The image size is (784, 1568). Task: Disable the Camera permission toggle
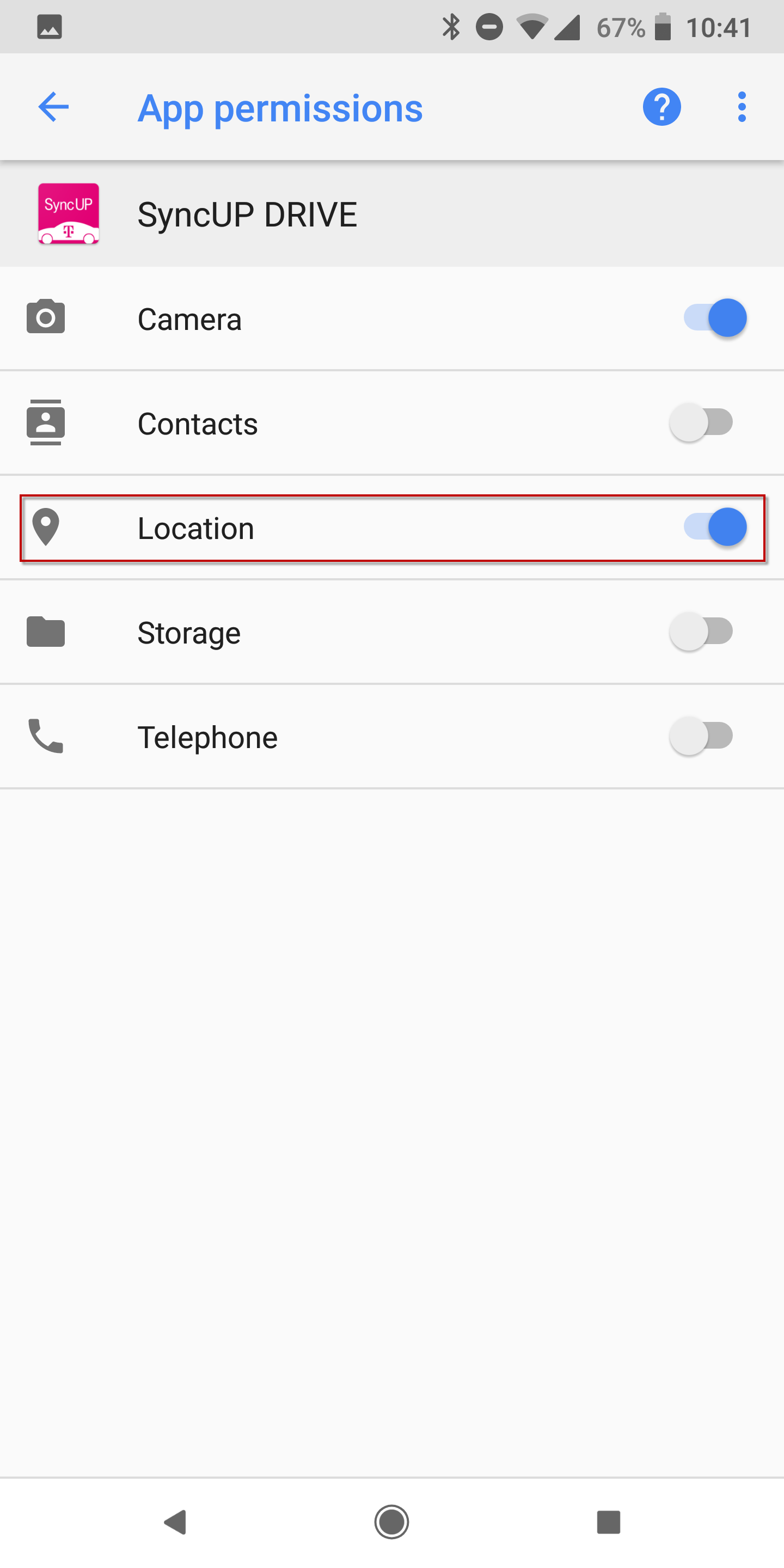(716, 317)
